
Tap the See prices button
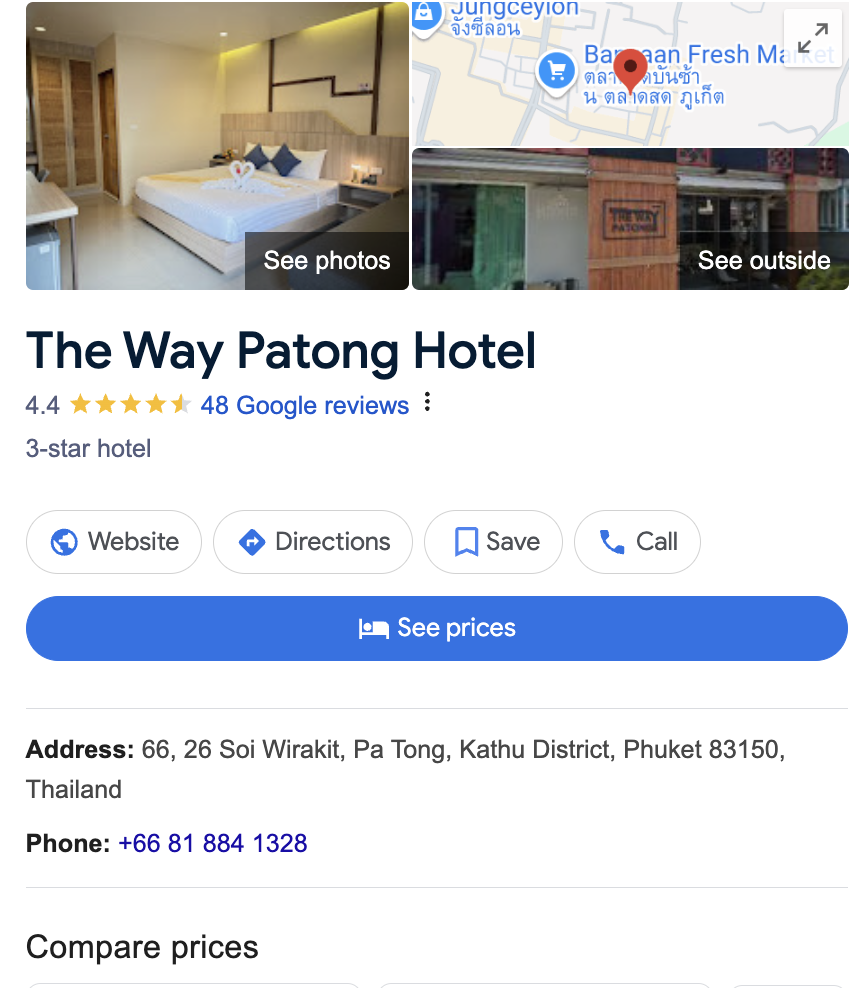click(x=436, y=628)
